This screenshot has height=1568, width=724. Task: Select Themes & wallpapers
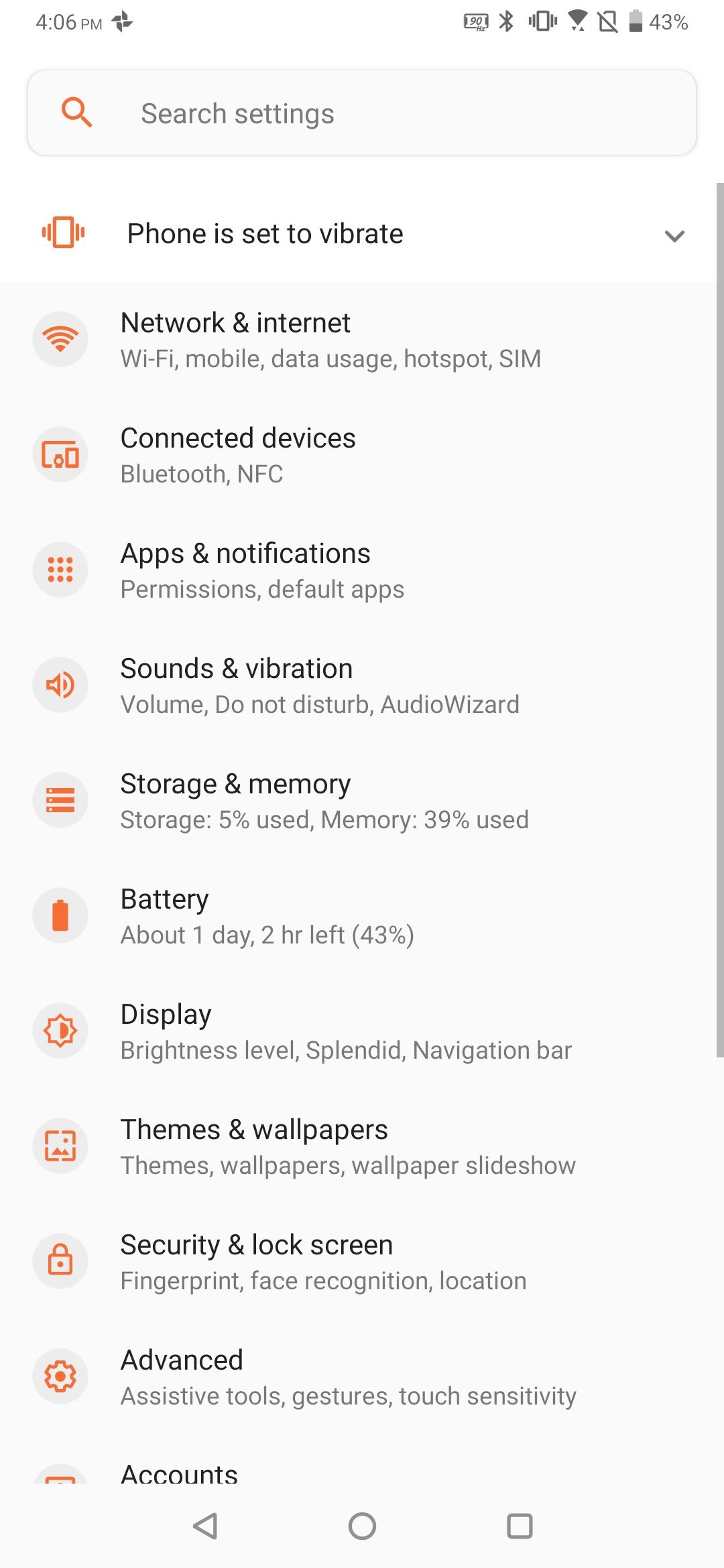point(348,1147)
